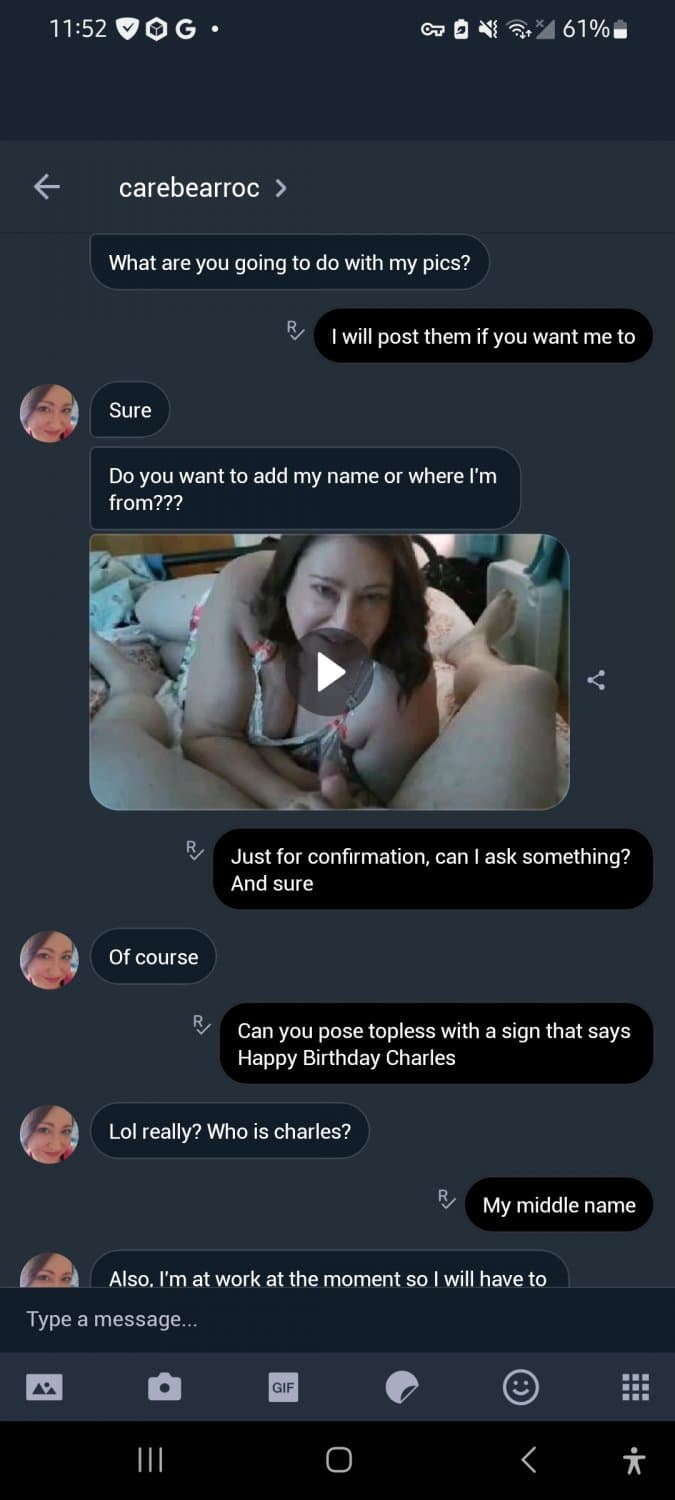Open the photo gallery picker

[x=44, y=1387]
